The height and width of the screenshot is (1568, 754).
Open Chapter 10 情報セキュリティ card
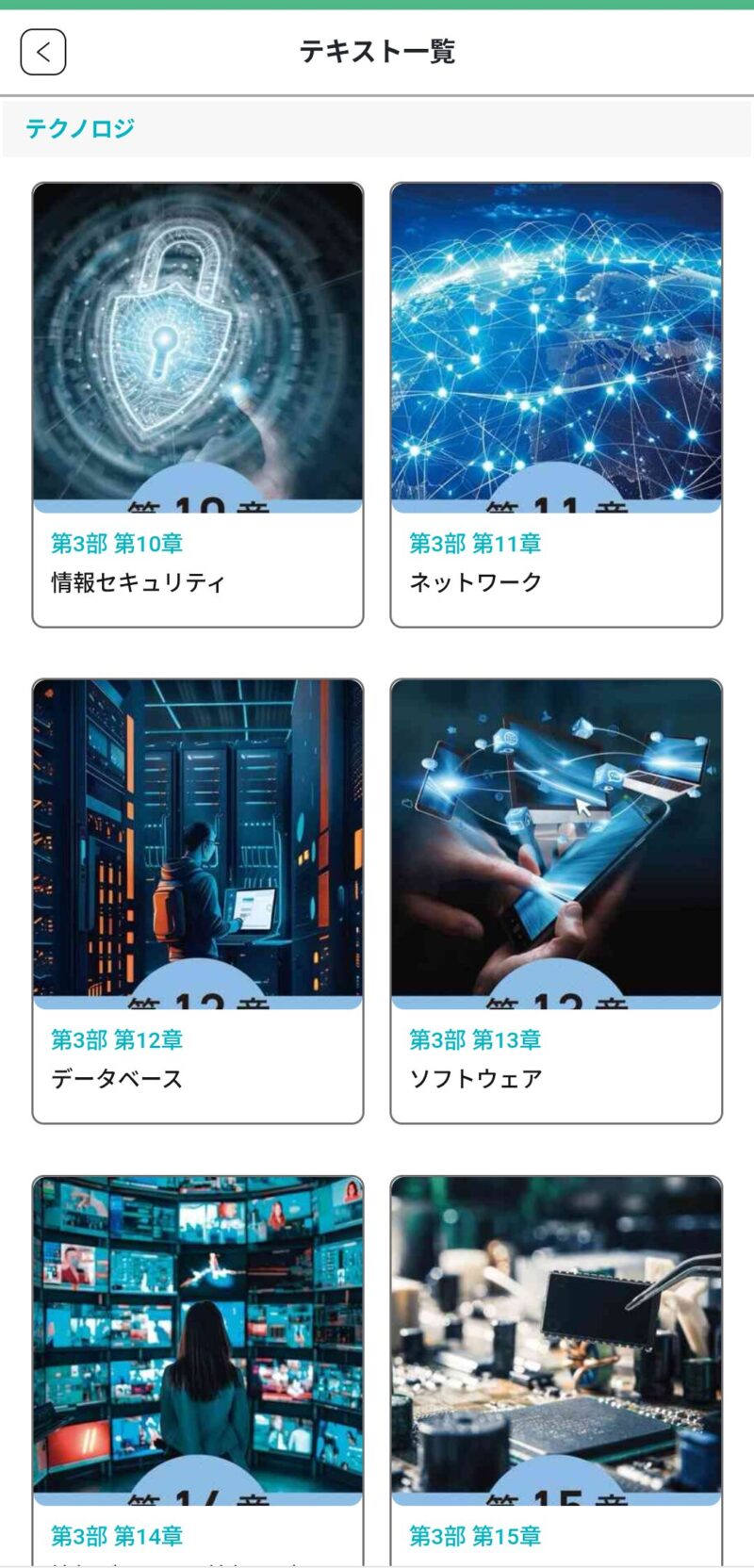point(198,405)
